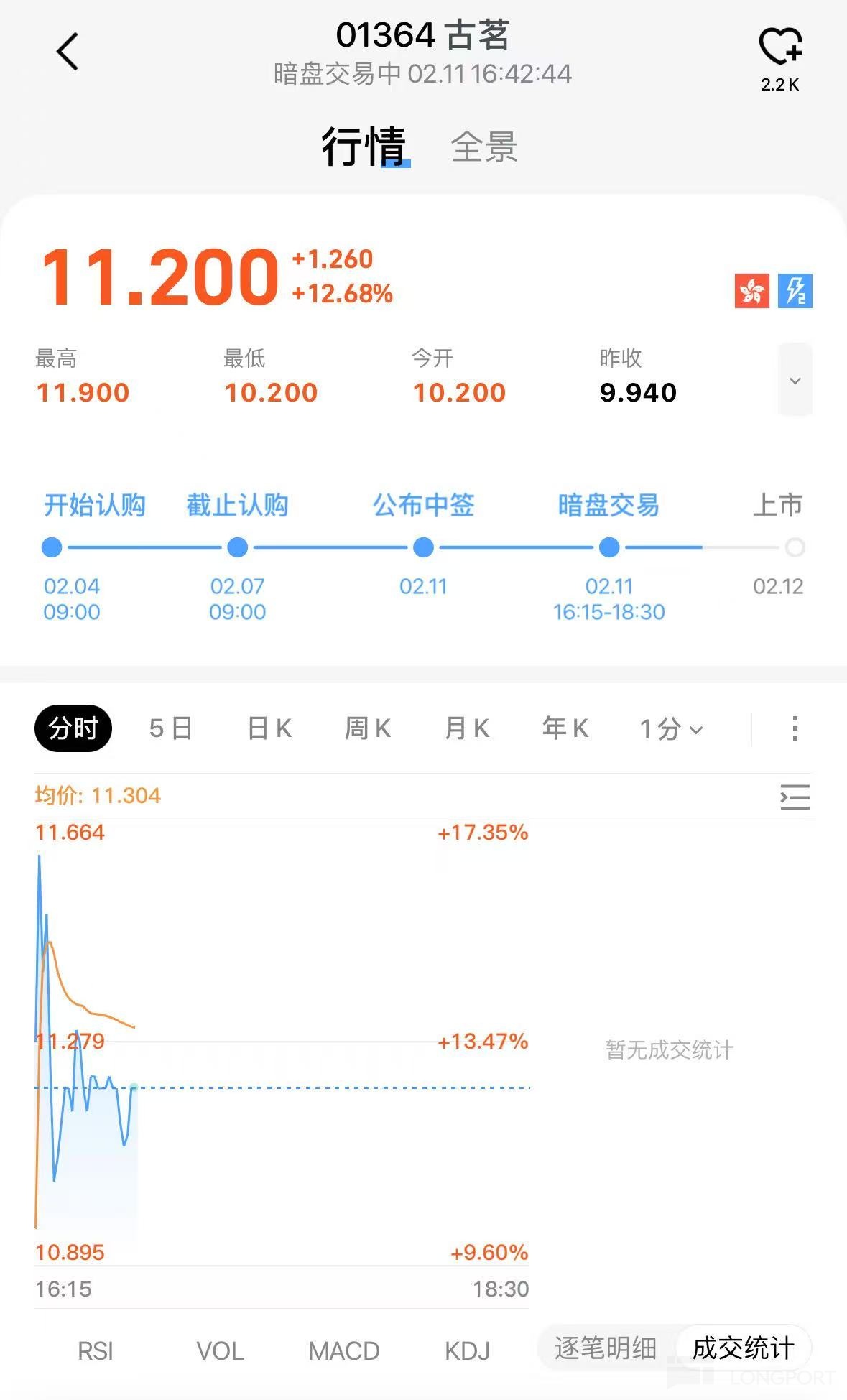This screenshot has height=1400, width=847.
Task: Switch to the 全景 tab
Action: pos(483,147)
